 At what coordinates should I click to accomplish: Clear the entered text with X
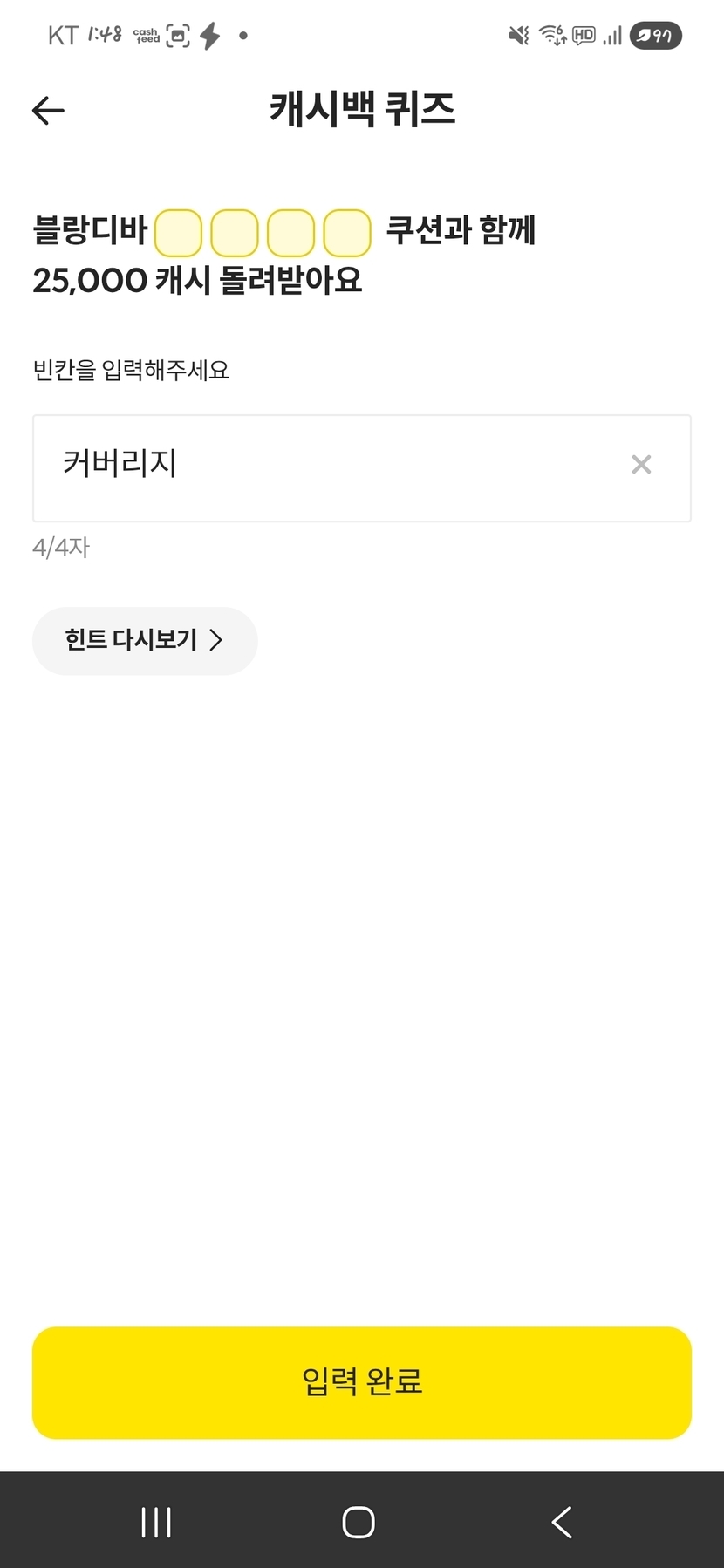tap(641, 465)
